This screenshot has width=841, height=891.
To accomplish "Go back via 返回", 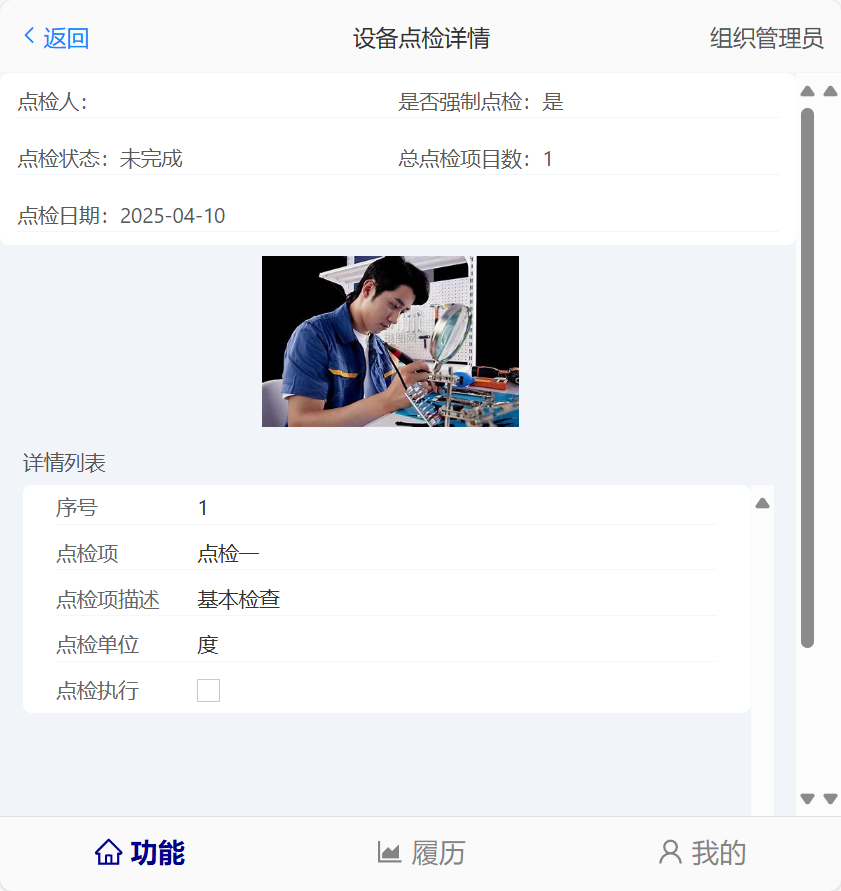I will pos(56,38).
